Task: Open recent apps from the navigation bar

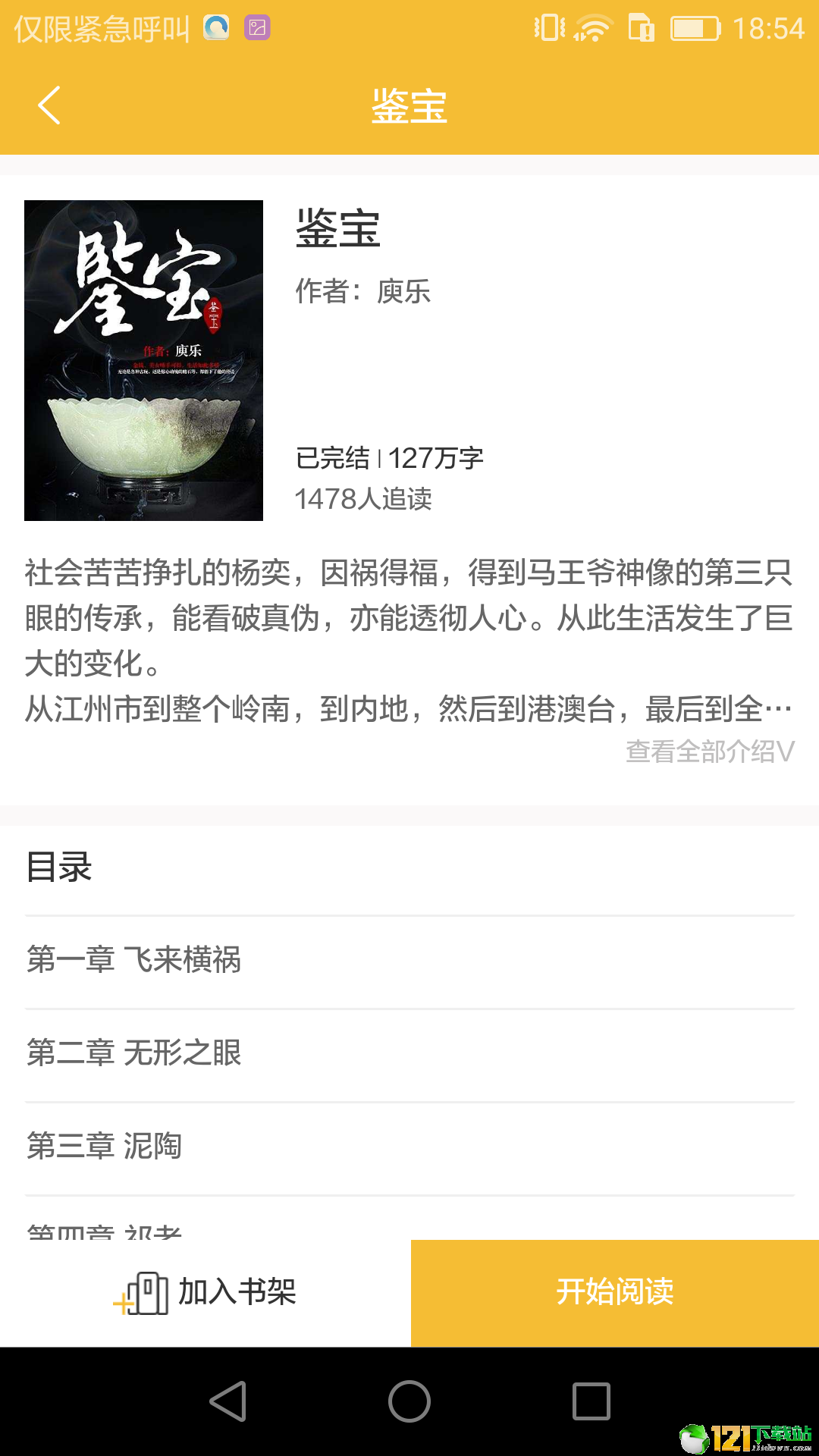Action: [x=591, y=1401]
